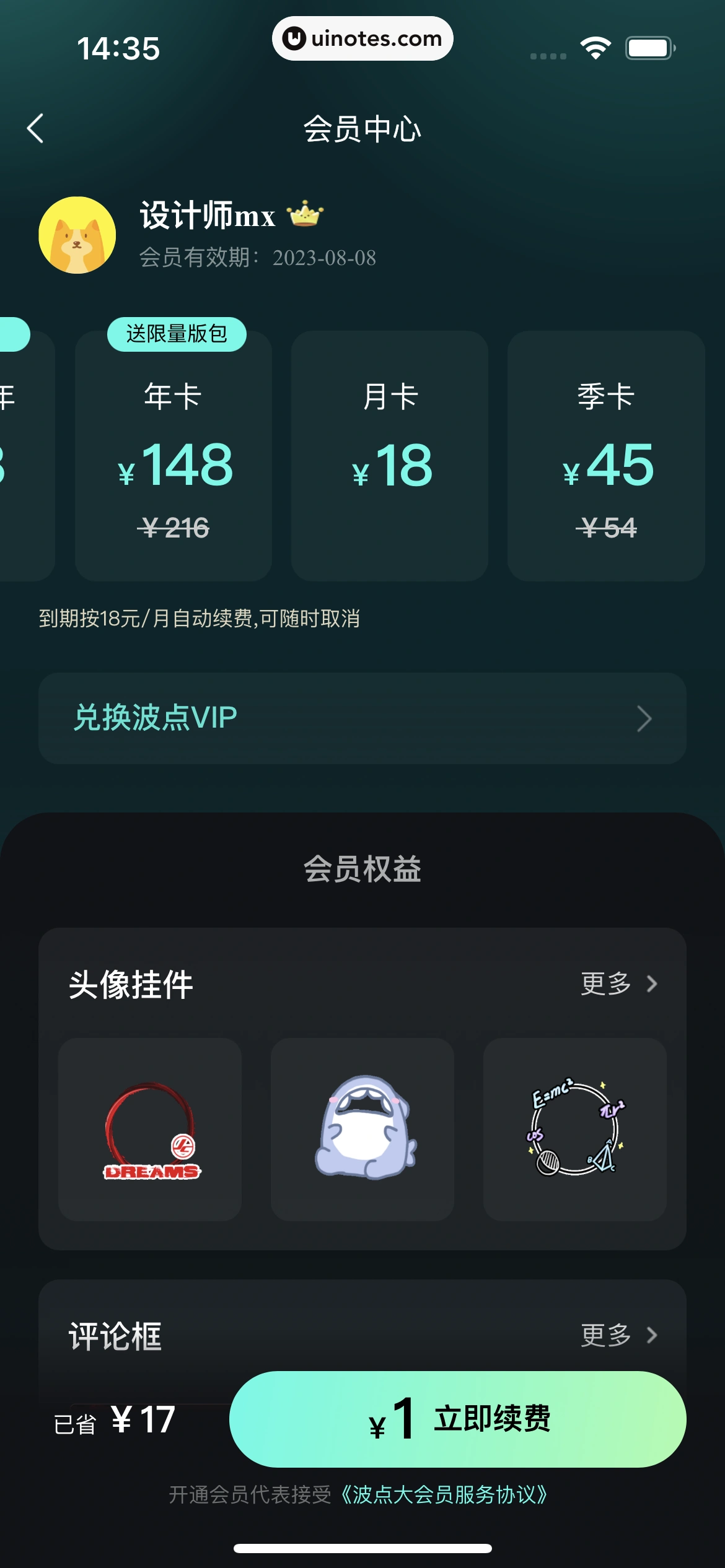Tap the uinotes.com pill at the top
Viewport: 725px width, 1568px height.
[362, 38]
